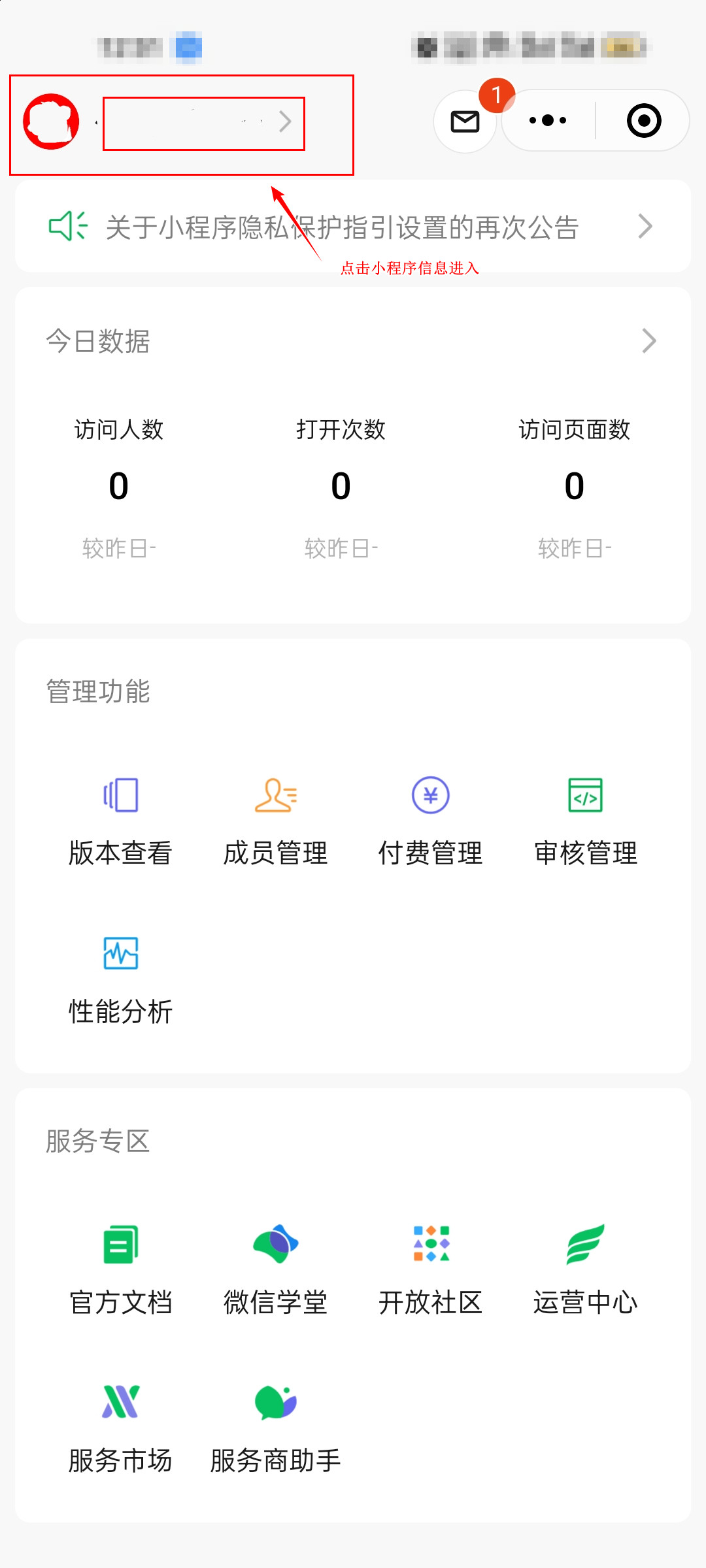Open 官方文档

point(120,1269)
